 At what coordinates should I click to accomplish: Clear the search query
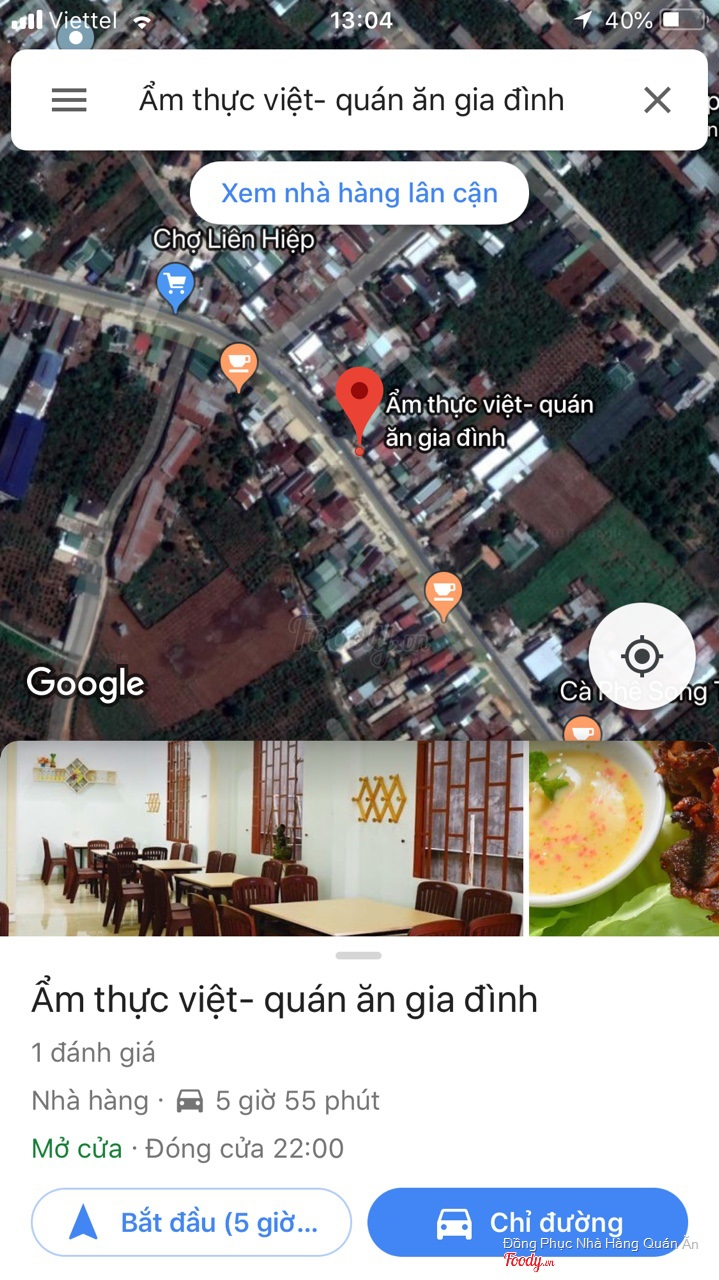point(657,100)
